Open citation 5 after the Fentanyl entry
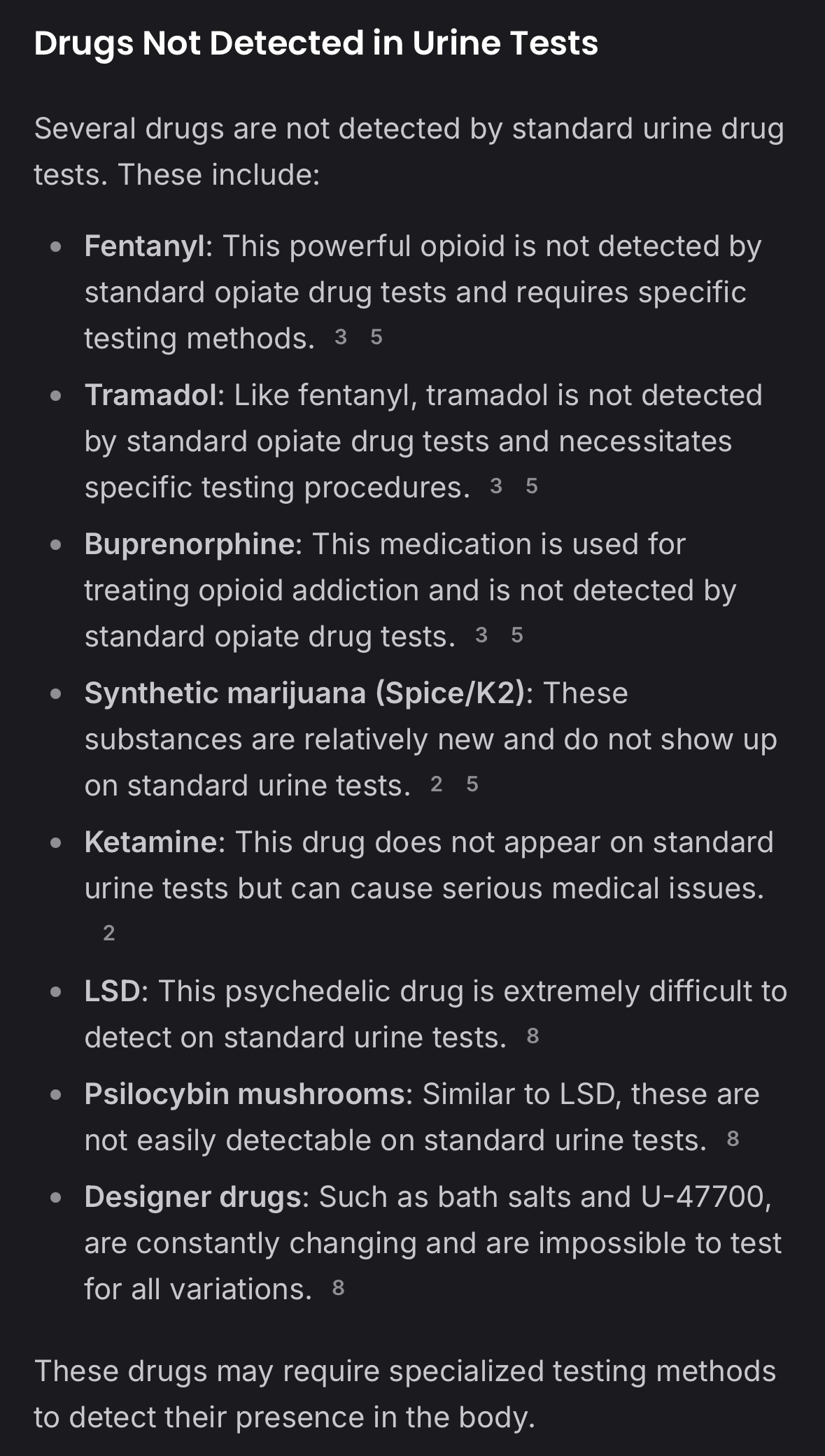The width and height of the screenshot is (825, 1456). click(376, 337)
